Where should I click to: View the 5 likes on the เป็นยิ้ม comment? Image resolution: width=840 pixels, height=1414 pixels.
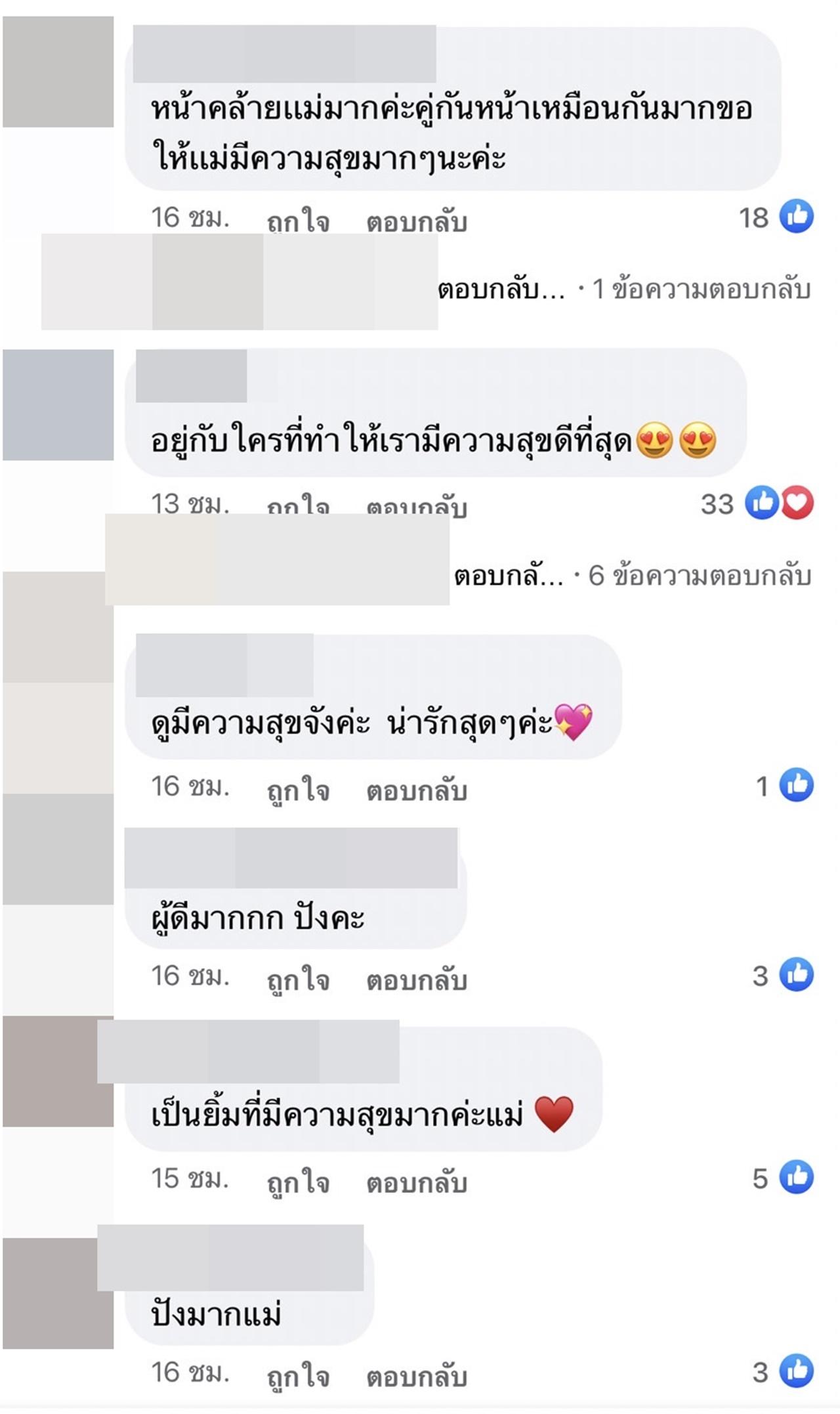782,1178
